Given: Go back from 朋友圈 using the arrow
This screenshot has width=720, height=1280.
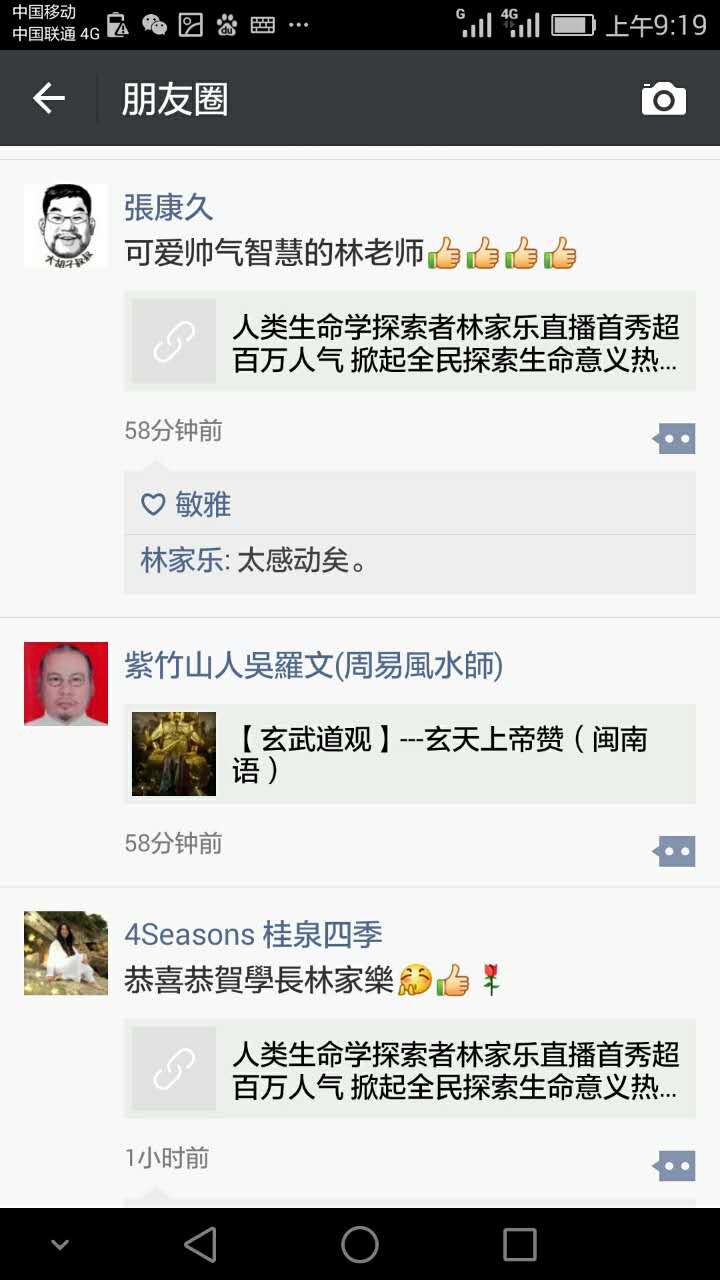Looking at the screenshot, I should 49,98.
